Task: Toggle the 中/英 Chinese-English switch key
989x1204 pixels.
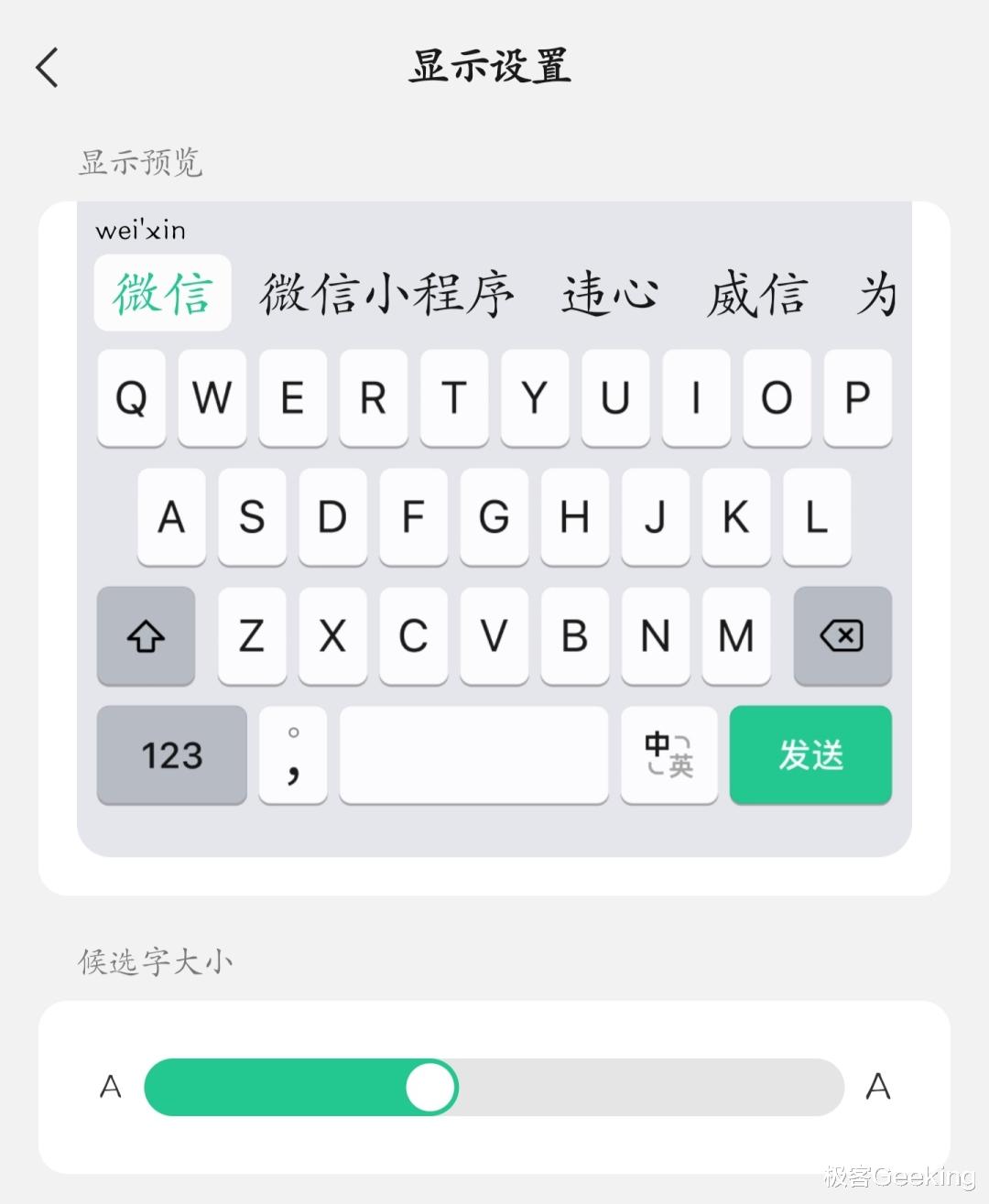Action: 668,755
